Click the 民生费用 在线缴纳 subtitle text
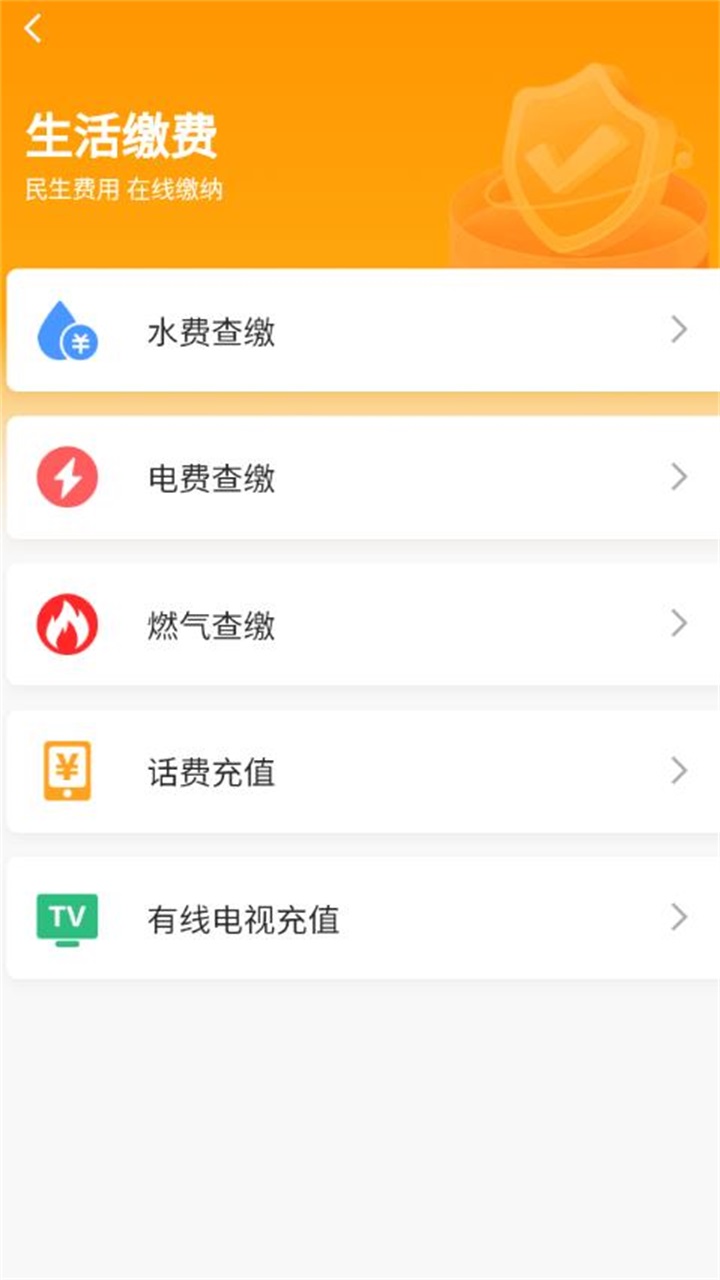Image resolution: width=720 pixels, height=1280 pixels. pos(125,187)
